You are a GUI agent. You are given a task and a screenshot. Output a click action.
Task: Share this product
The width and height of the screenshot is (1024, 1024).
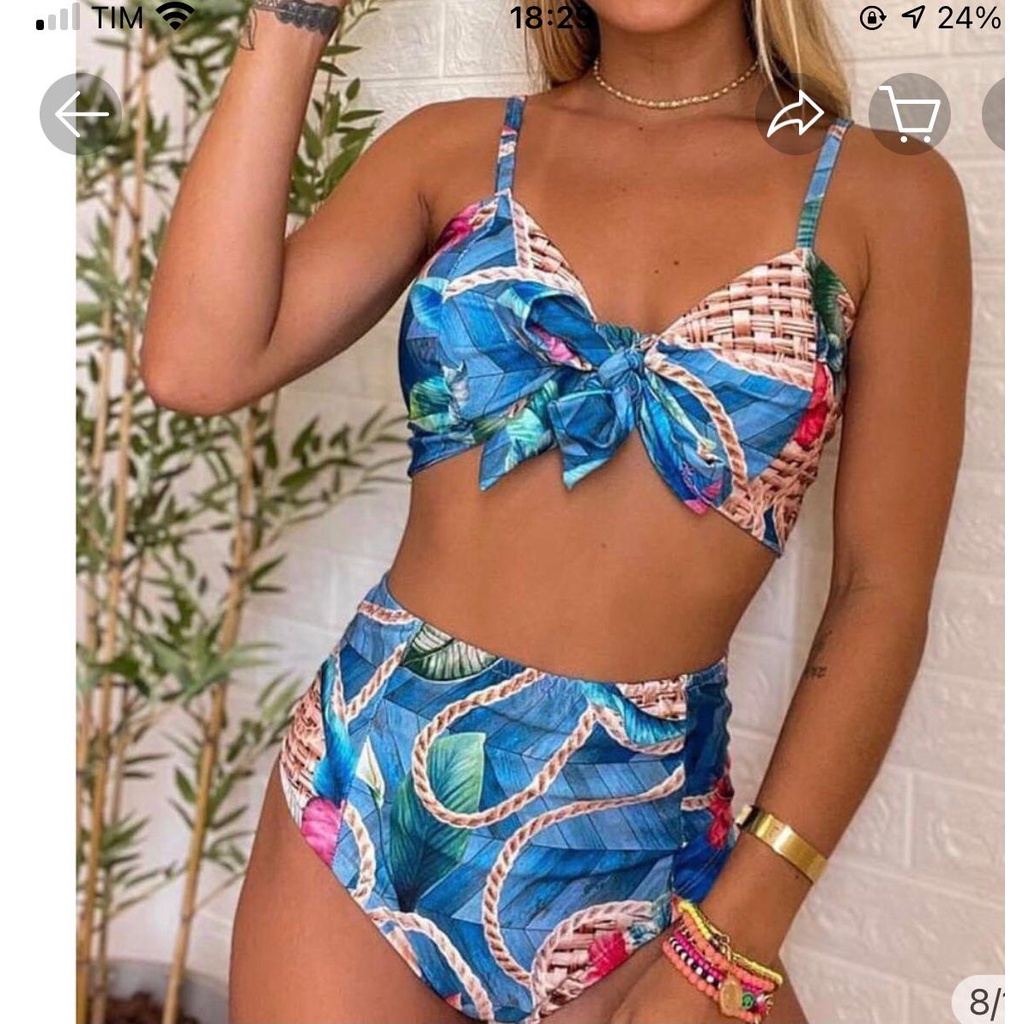[795, 114]
